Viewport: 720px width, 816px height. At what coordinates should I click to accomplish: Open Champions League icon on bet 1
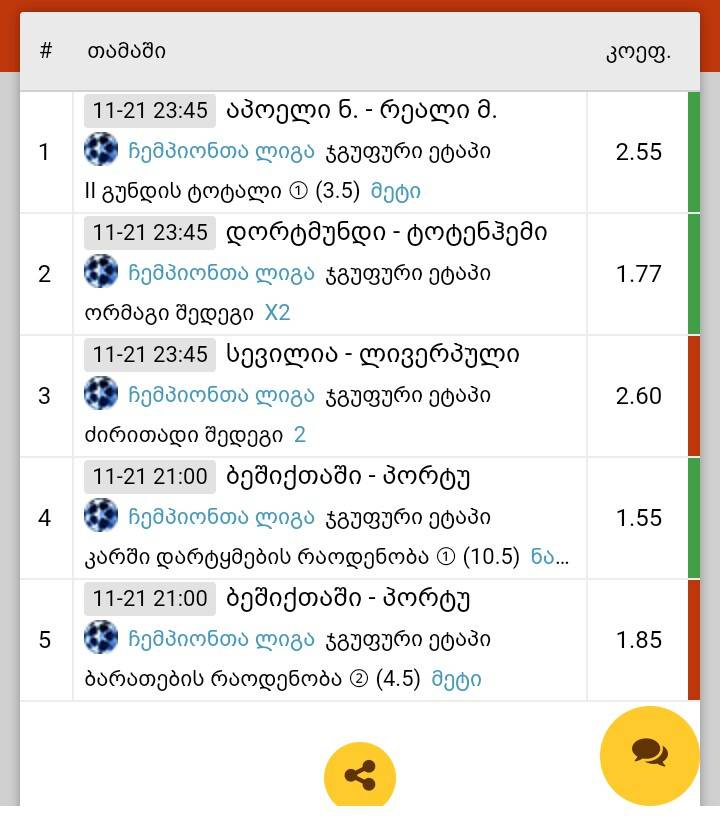point(100,152)
